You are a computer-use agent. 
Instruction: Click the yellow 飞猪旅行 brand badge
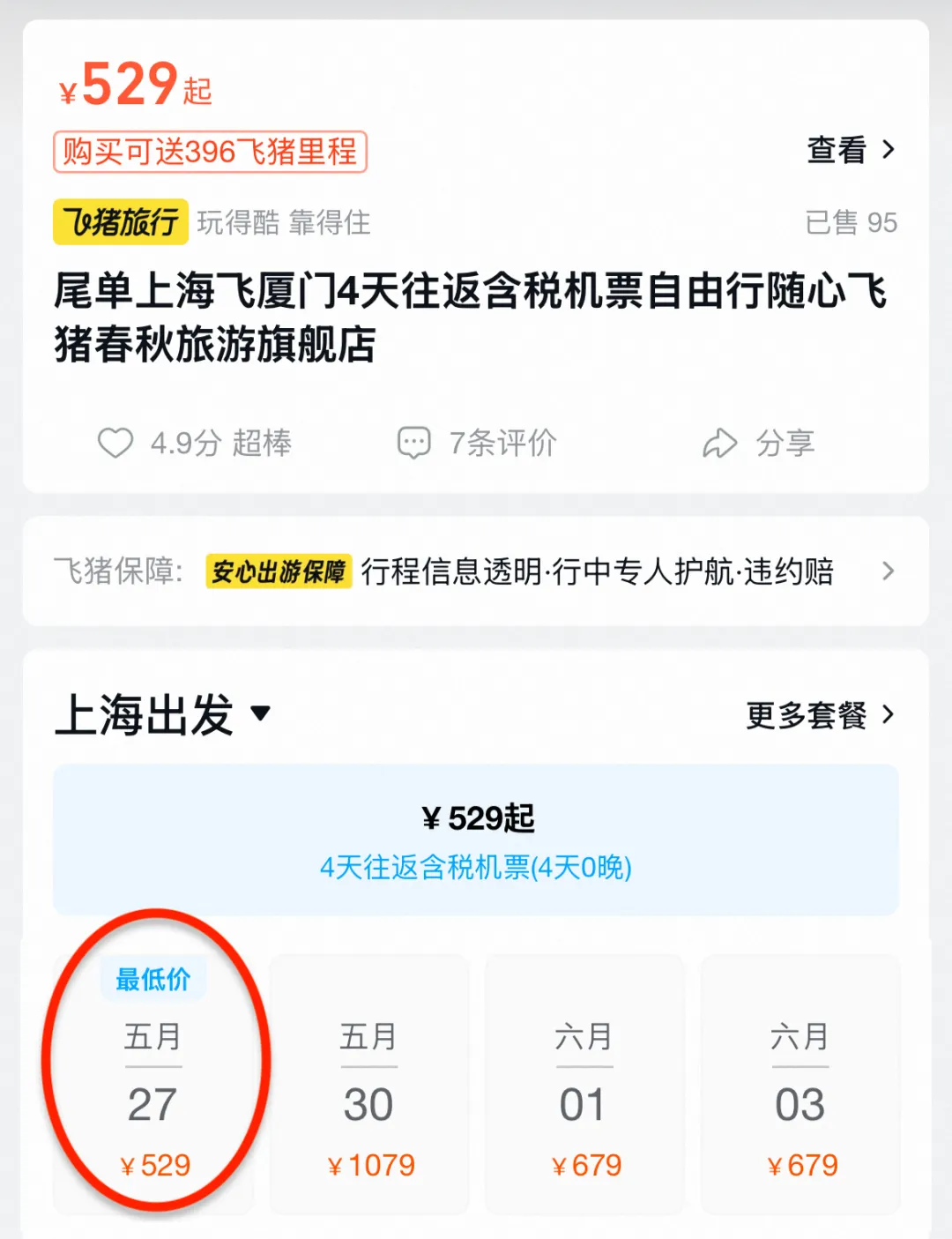[x=120, y=223]
